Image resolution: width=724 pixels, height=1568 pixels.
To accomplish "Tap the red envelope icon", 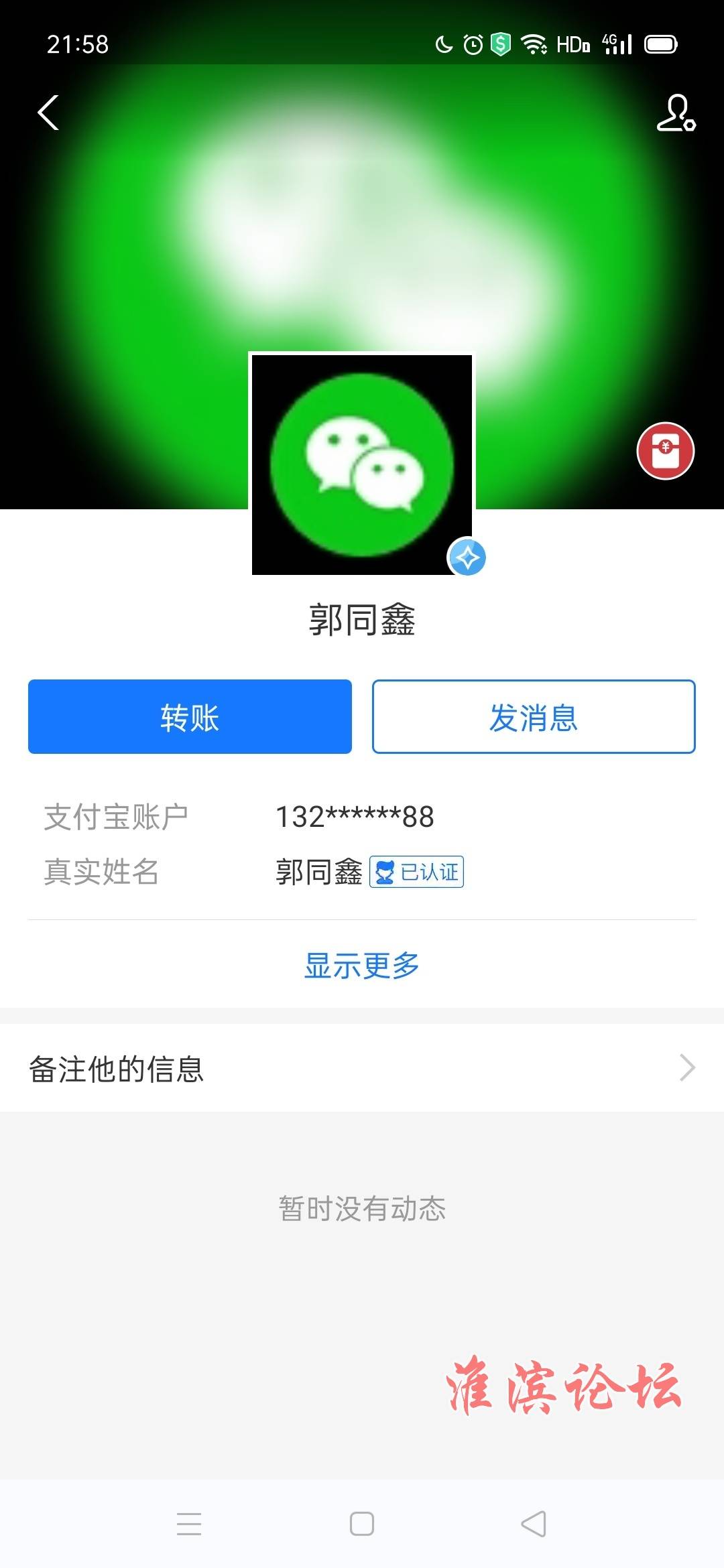I will (x=665, y=451).
